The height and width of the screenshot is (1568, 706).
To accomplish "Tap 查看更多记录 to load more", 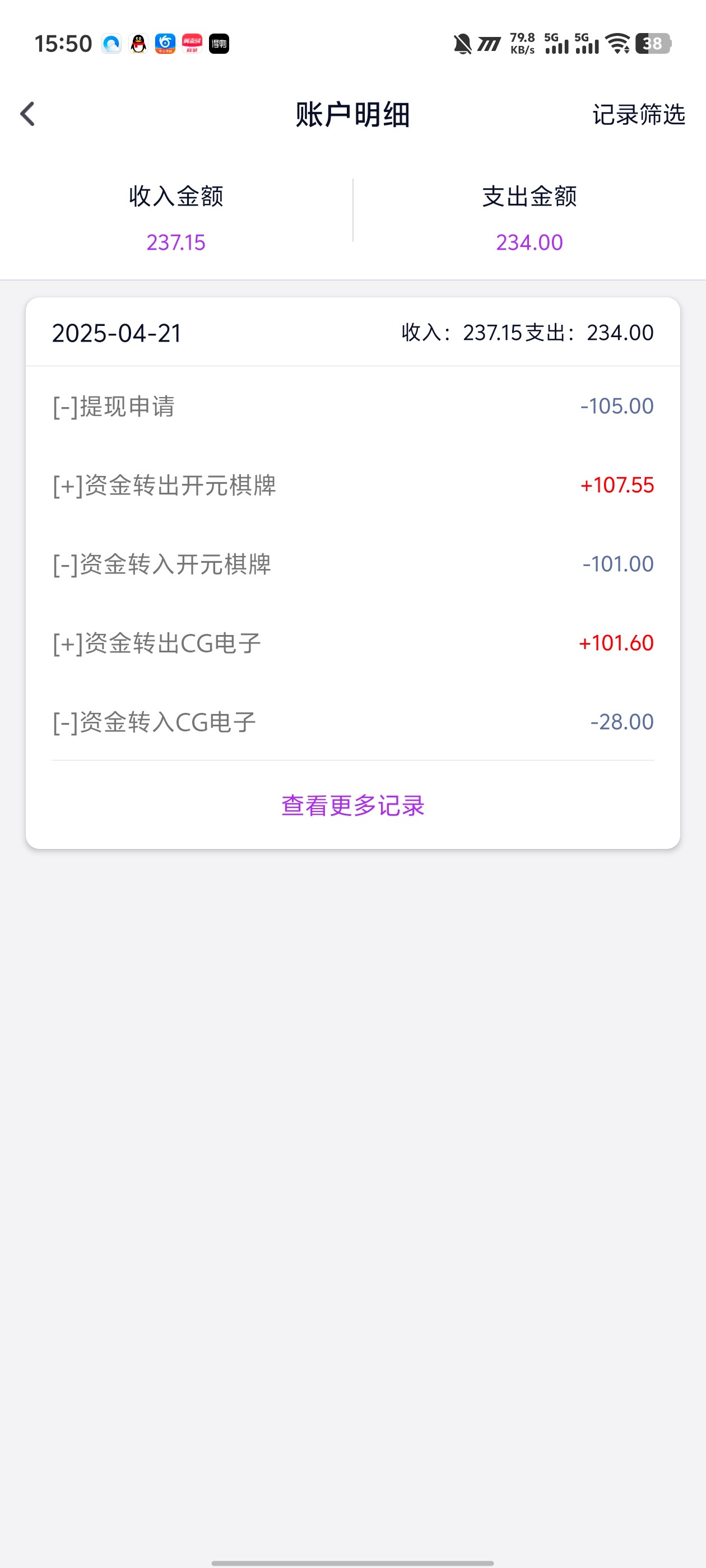I will (352, 805).
